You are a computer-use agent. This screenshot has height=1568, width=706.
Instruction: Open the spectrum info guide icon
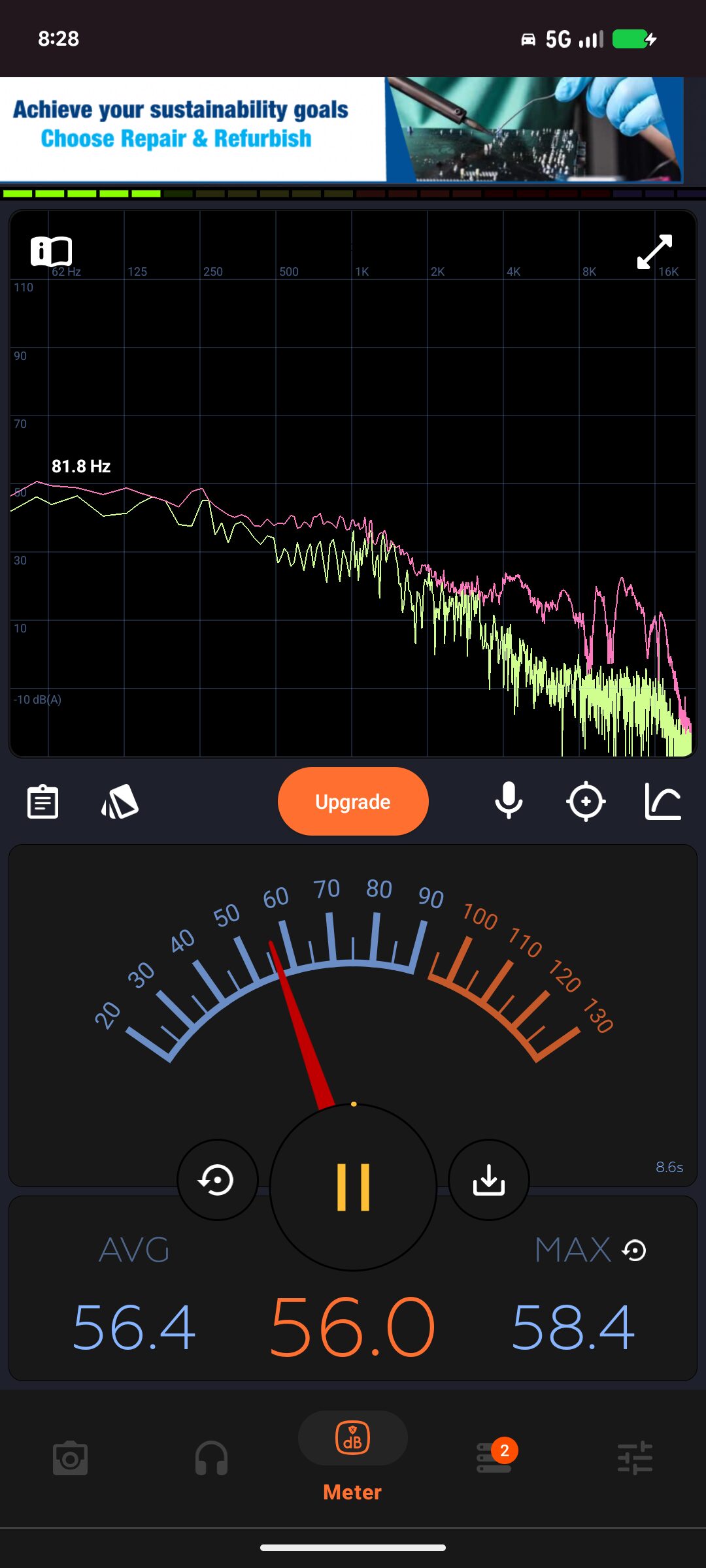[51, 251]
